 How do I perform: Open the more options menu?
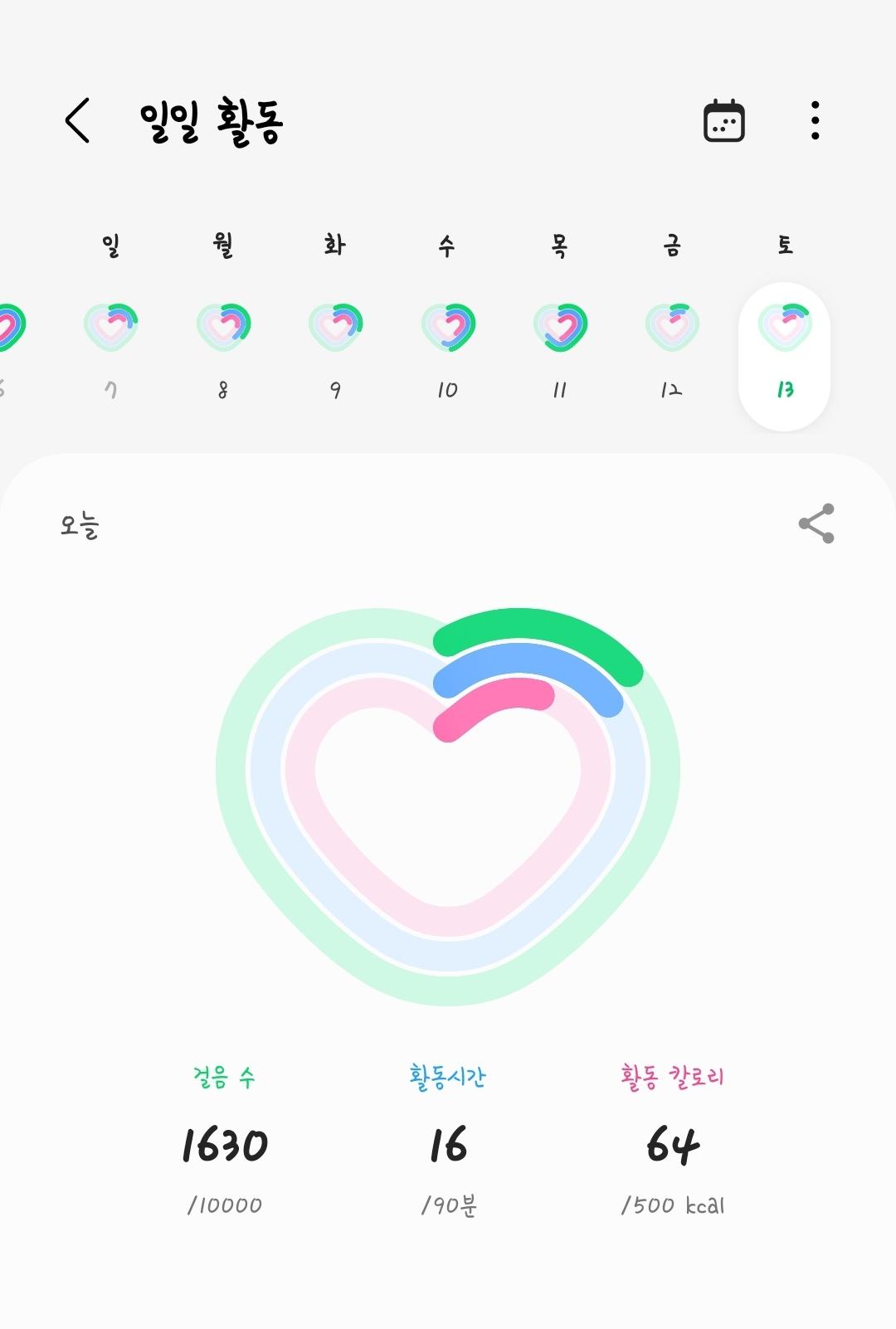coord(815,121)
